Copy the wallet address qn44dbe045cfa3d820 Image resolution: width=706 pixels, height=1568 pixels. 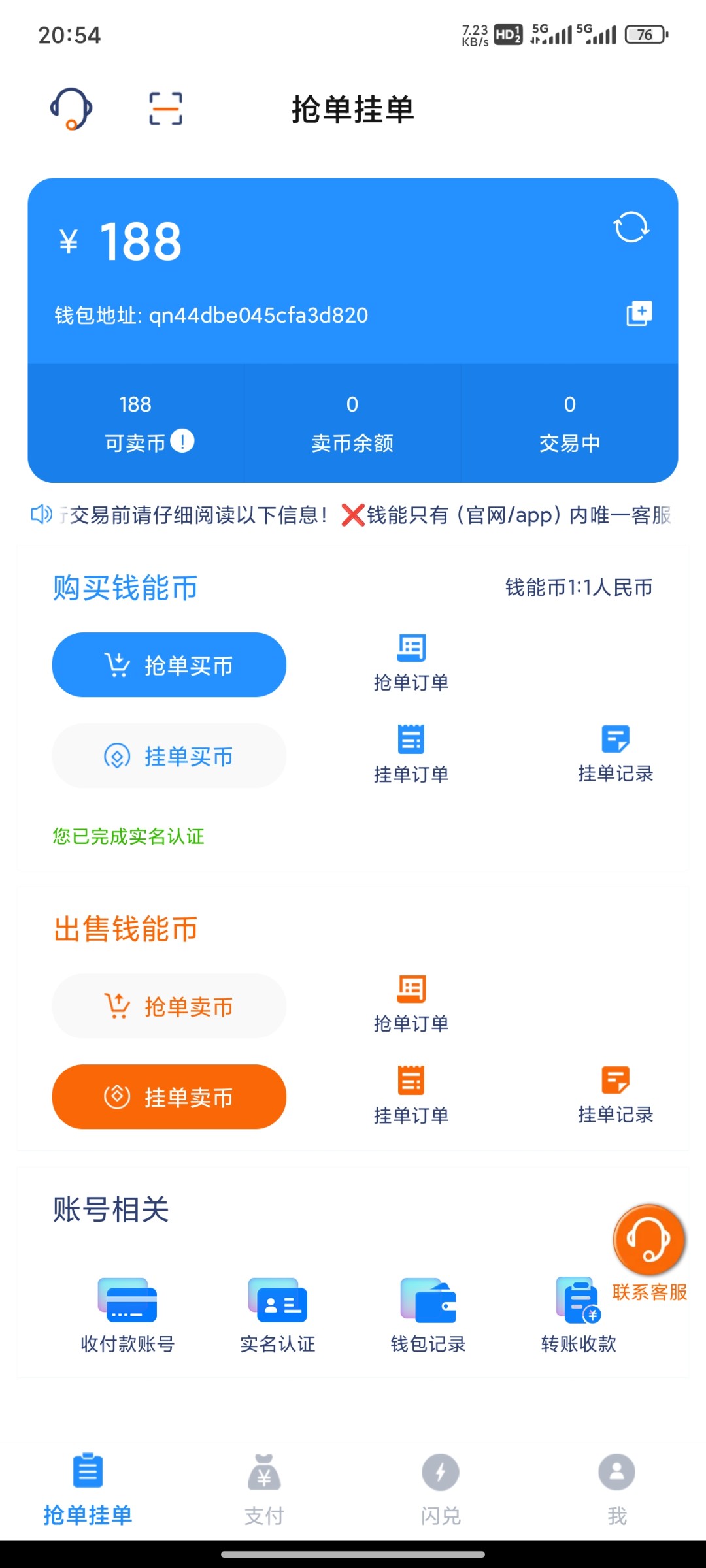[x=637, y=314]
